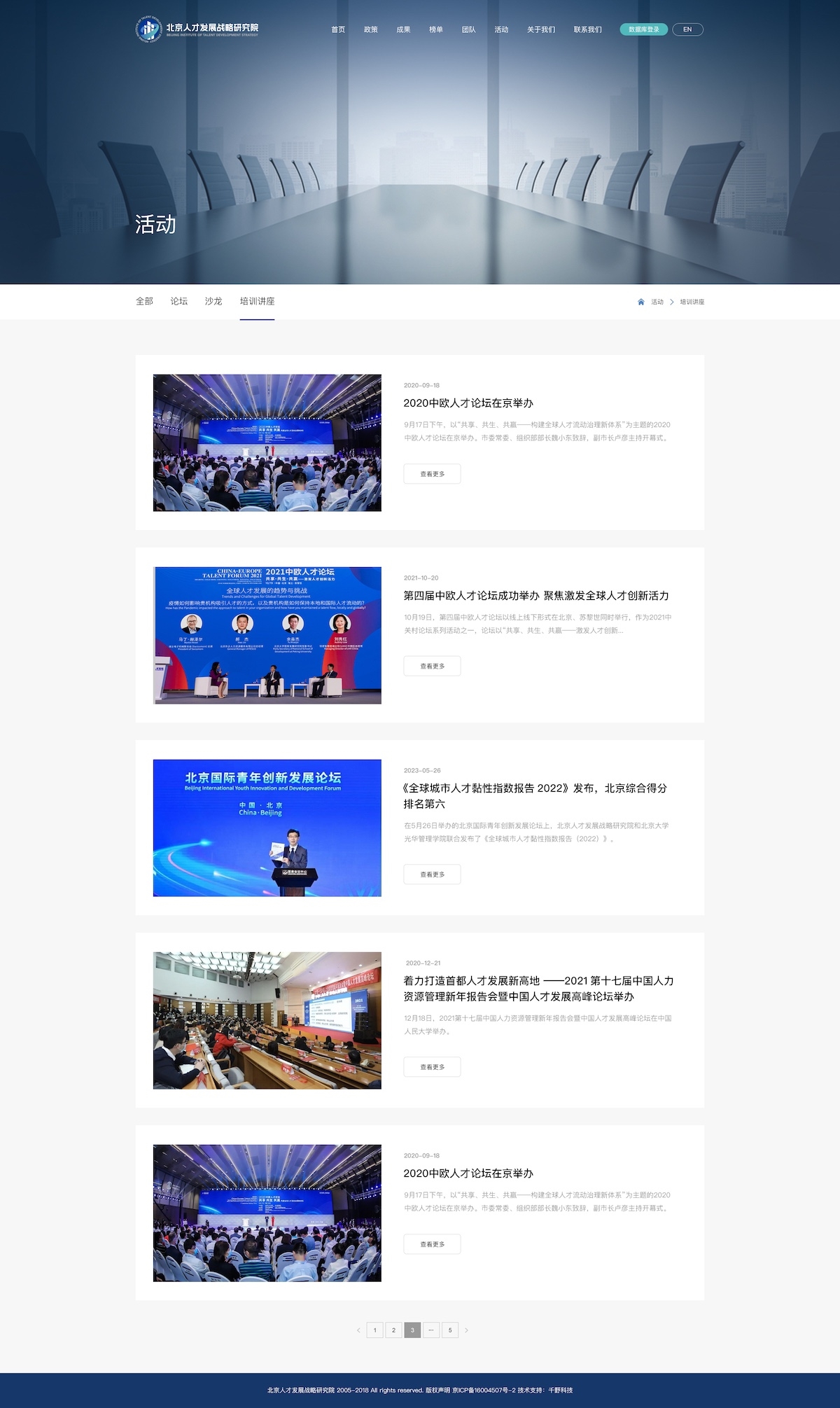Screen dimensions: 840x1408
Task: Tap 查看更多 for 第四届中欧人才论坛 article
Action: pyautogui.click(x=432, y=666)
